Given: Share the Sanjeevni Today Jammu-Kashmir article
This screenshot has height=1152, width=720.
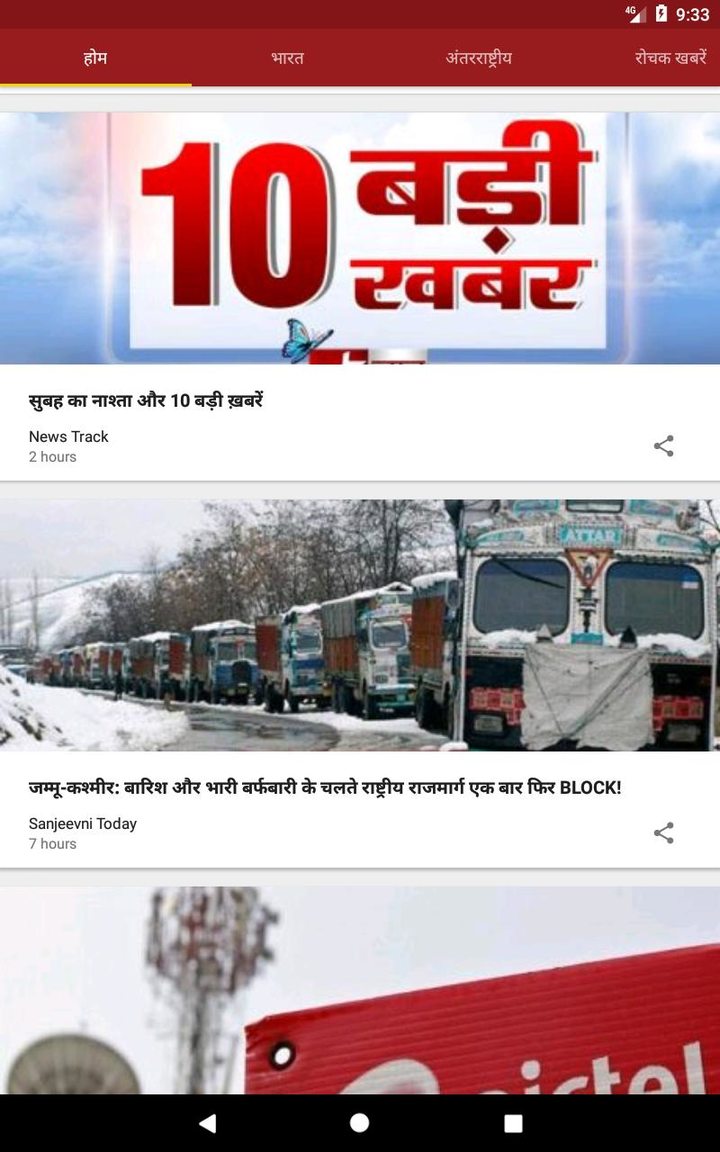Looking at the screenshot, I should click(x=663, y=833).
